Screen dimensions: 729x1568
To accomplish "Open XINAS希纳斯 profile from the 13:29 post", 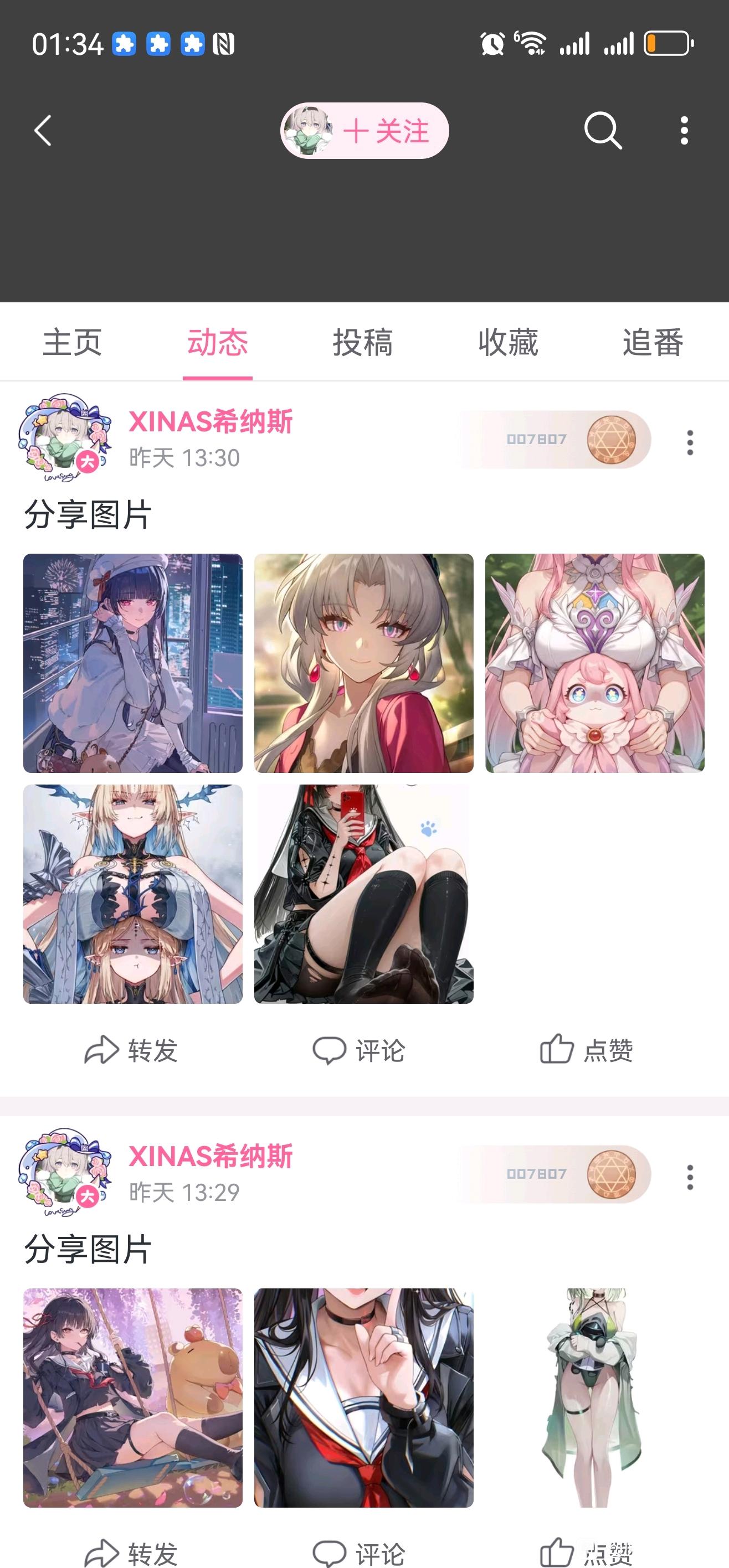I will point(210,1157).
